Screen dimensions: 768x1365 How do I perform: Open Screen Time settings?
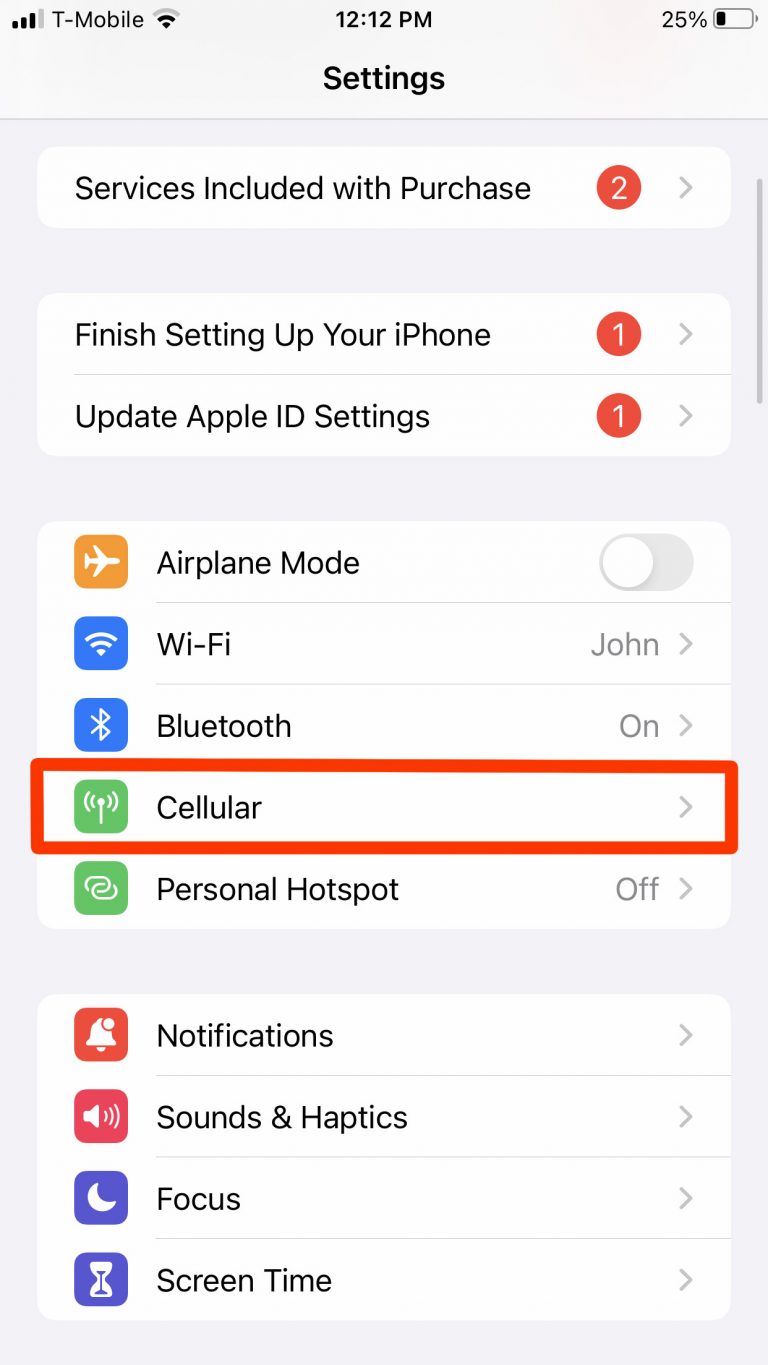[384, 1280]
